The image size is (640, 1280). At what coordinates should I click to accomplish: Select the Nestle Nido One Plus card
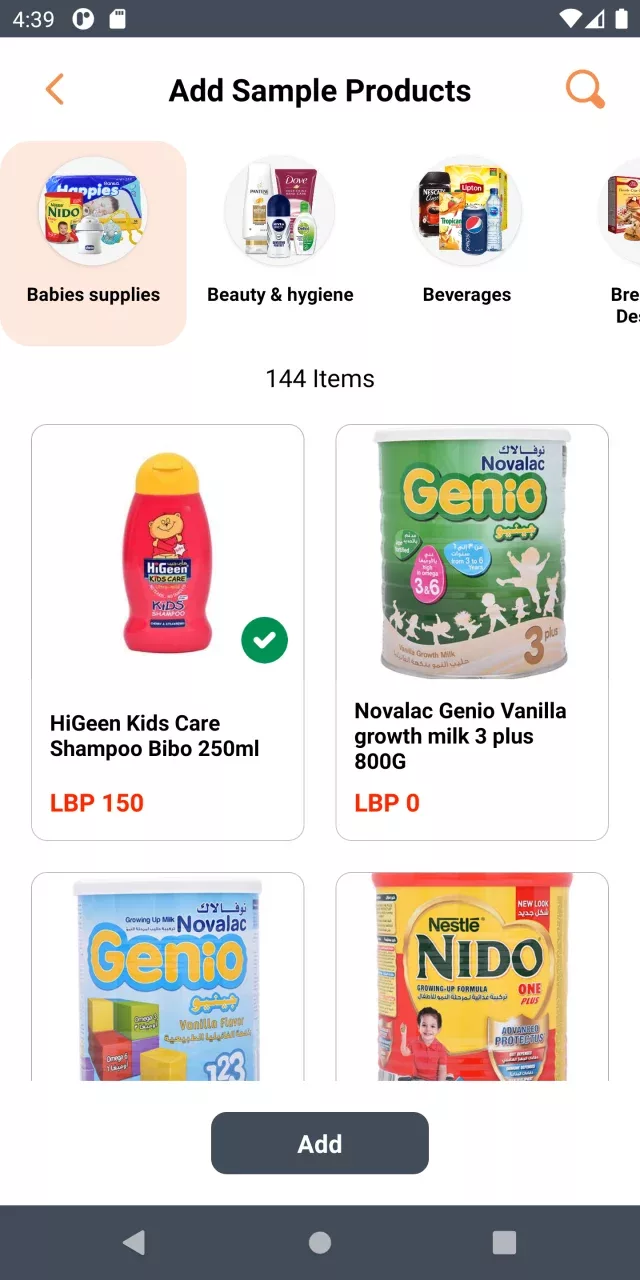[472, 976]
